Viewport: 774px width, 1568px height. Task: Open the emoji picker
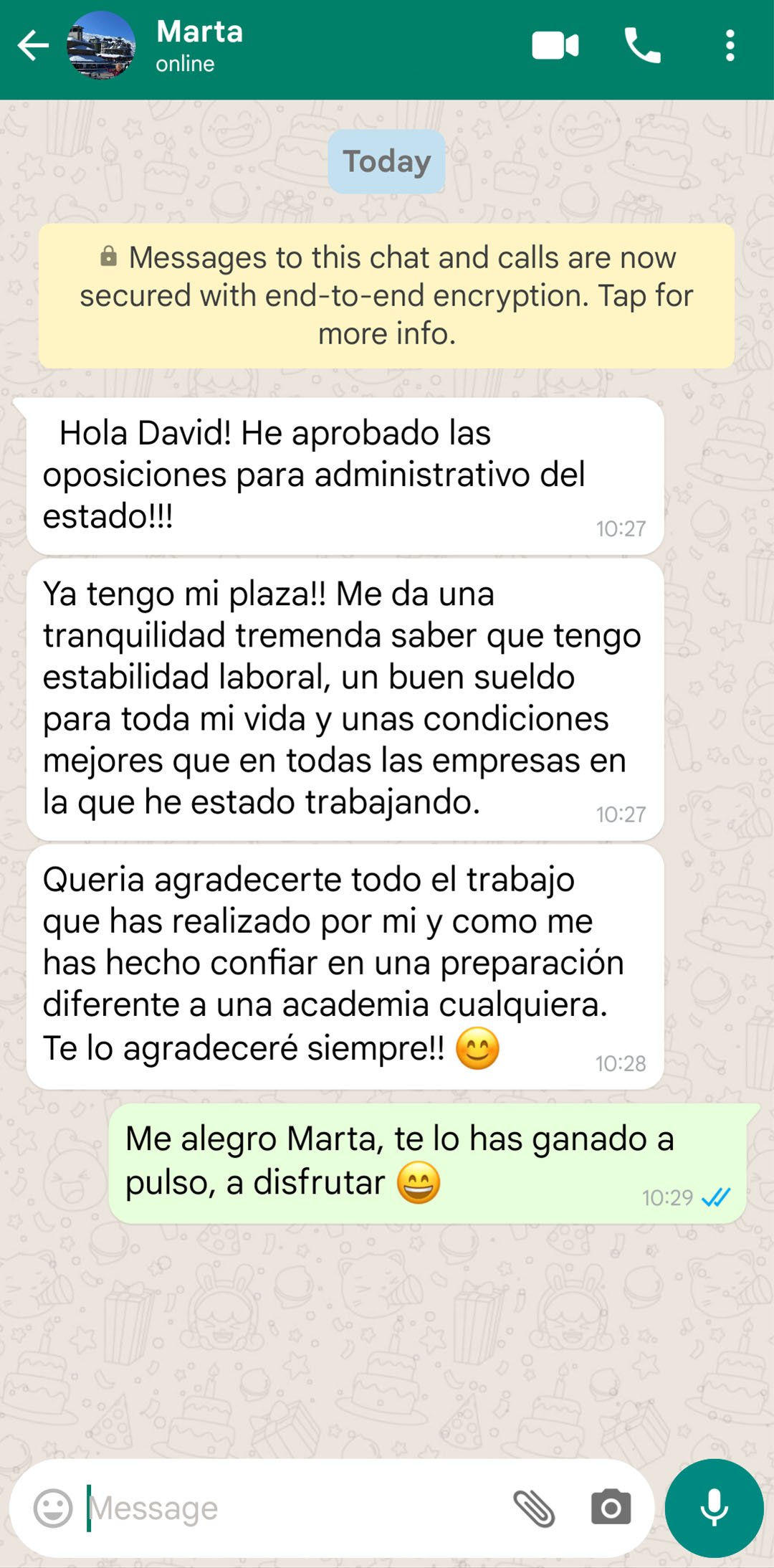[53, 1508]
